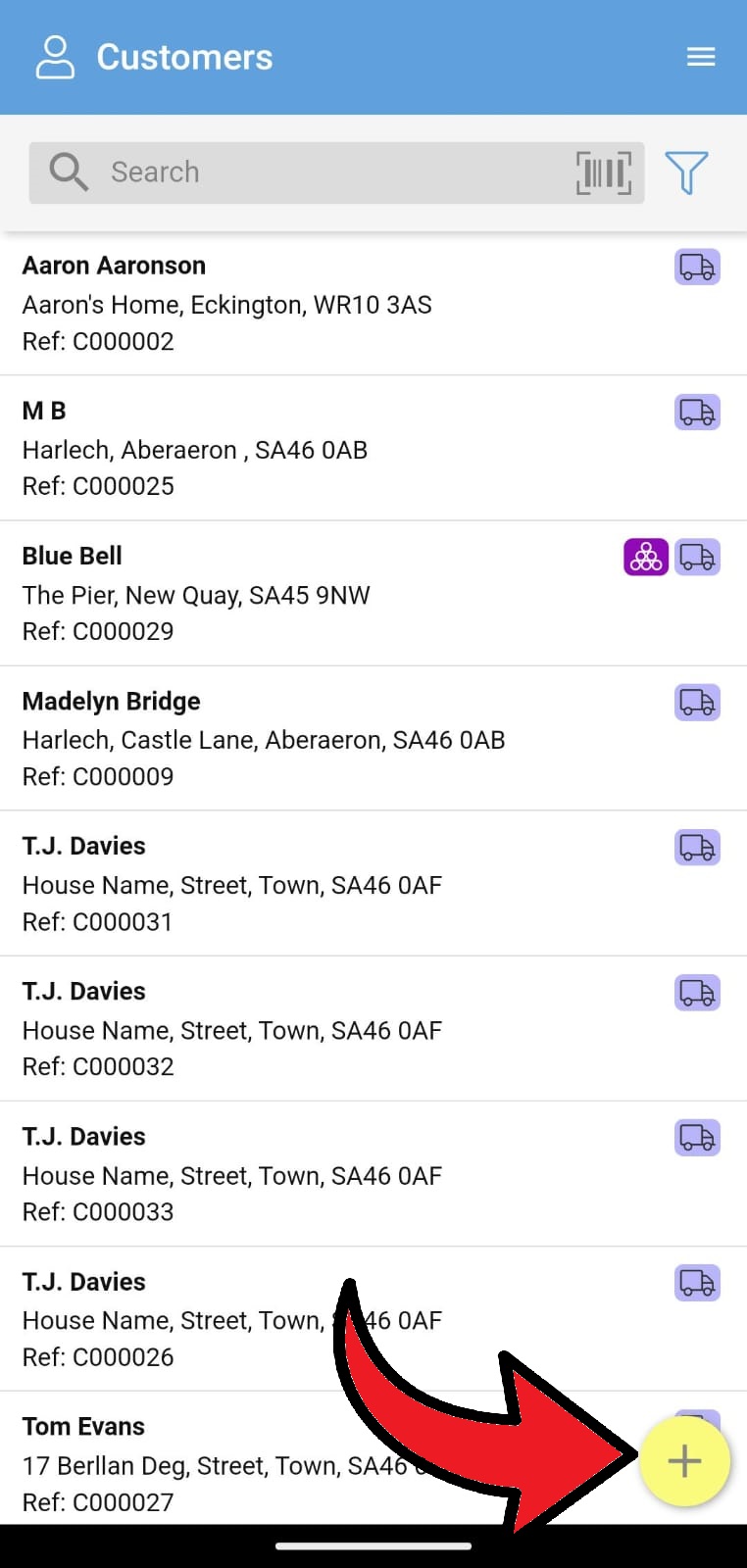Open customer Aaron Aaronson
The image size is (747, 1568).
pyautogui.click(x=294, y=304)
